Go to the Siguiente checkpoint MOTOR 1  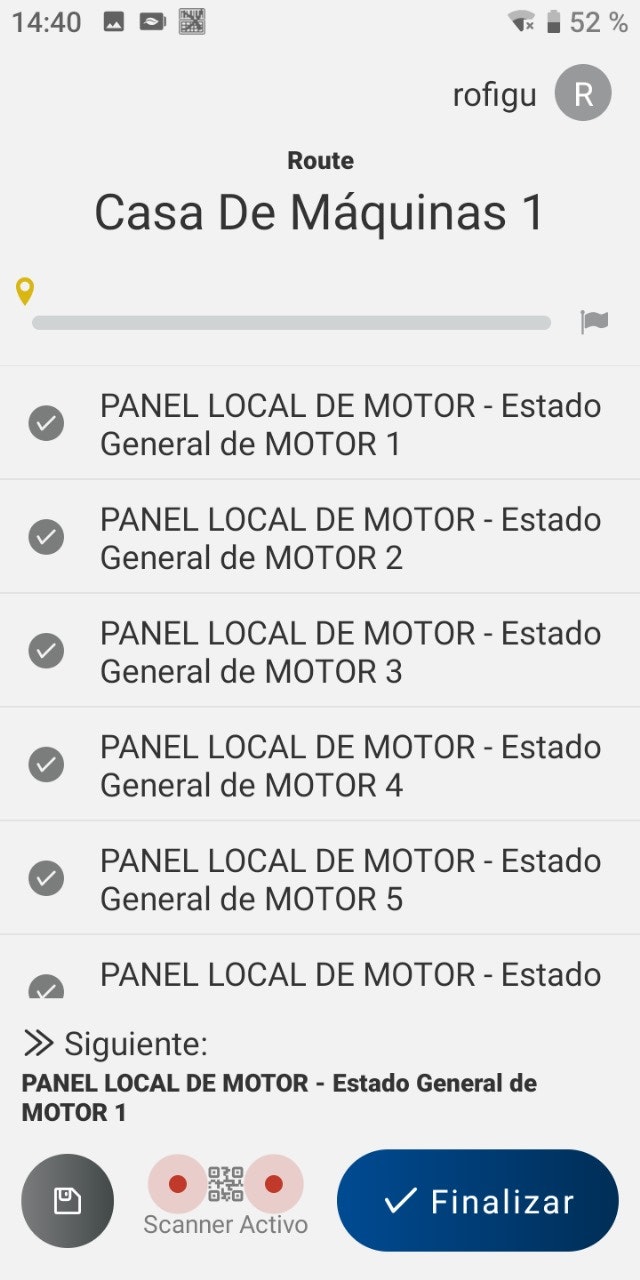tap(280, 1097)
